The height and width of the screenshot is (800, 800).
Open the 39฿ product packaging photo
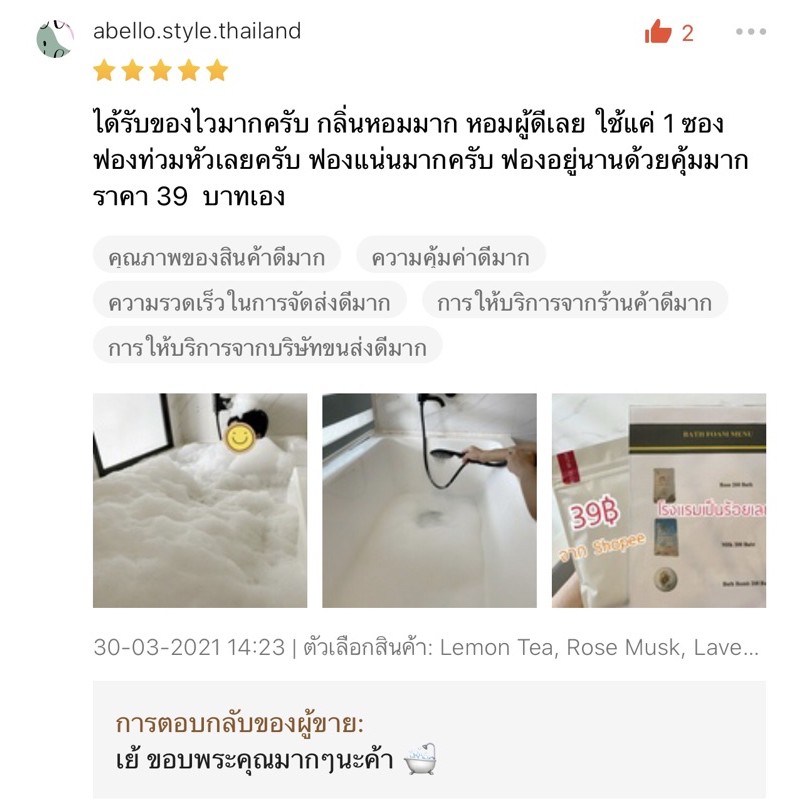pyautogui.click(x=659, y=500)
